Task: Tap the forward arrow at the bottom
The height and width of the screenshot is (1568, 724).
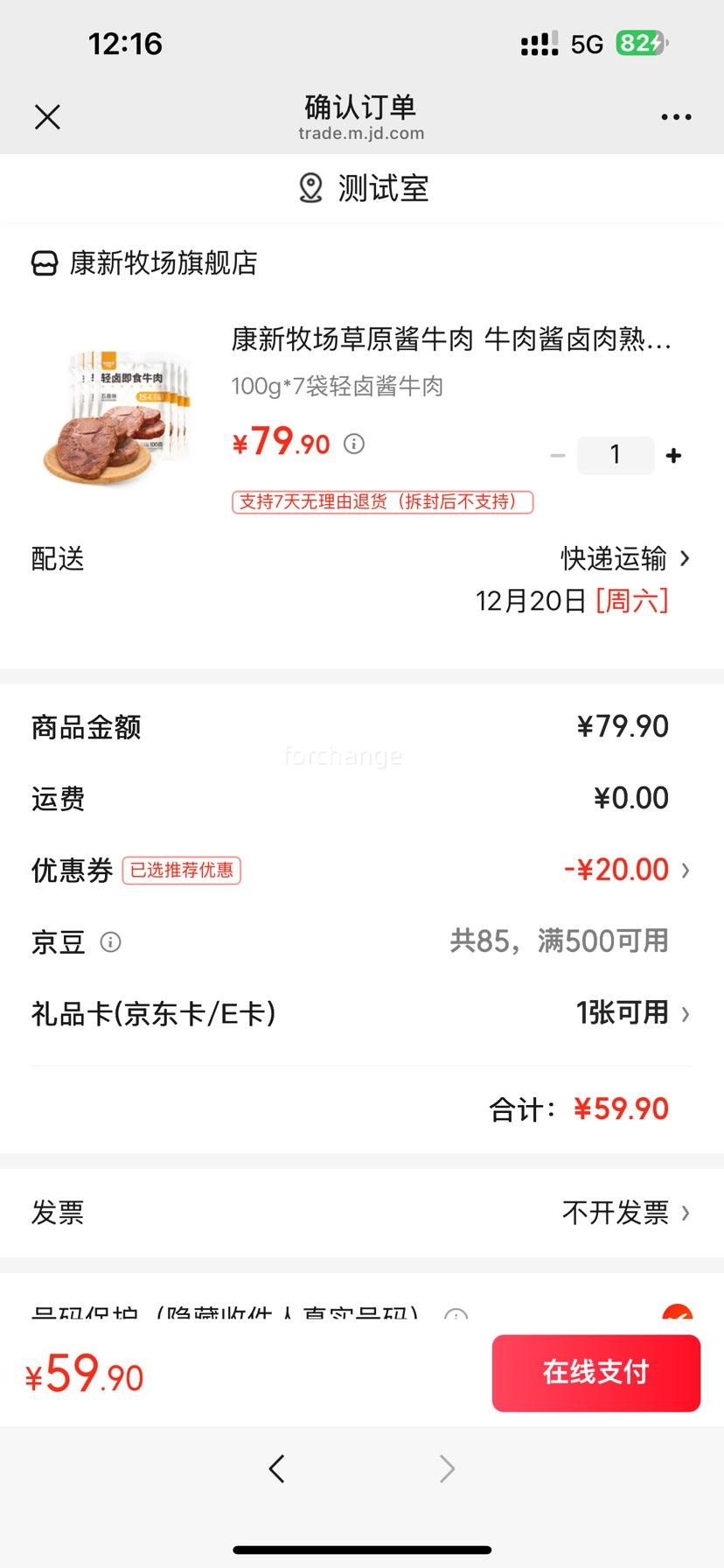Action: coord(447,1469)
